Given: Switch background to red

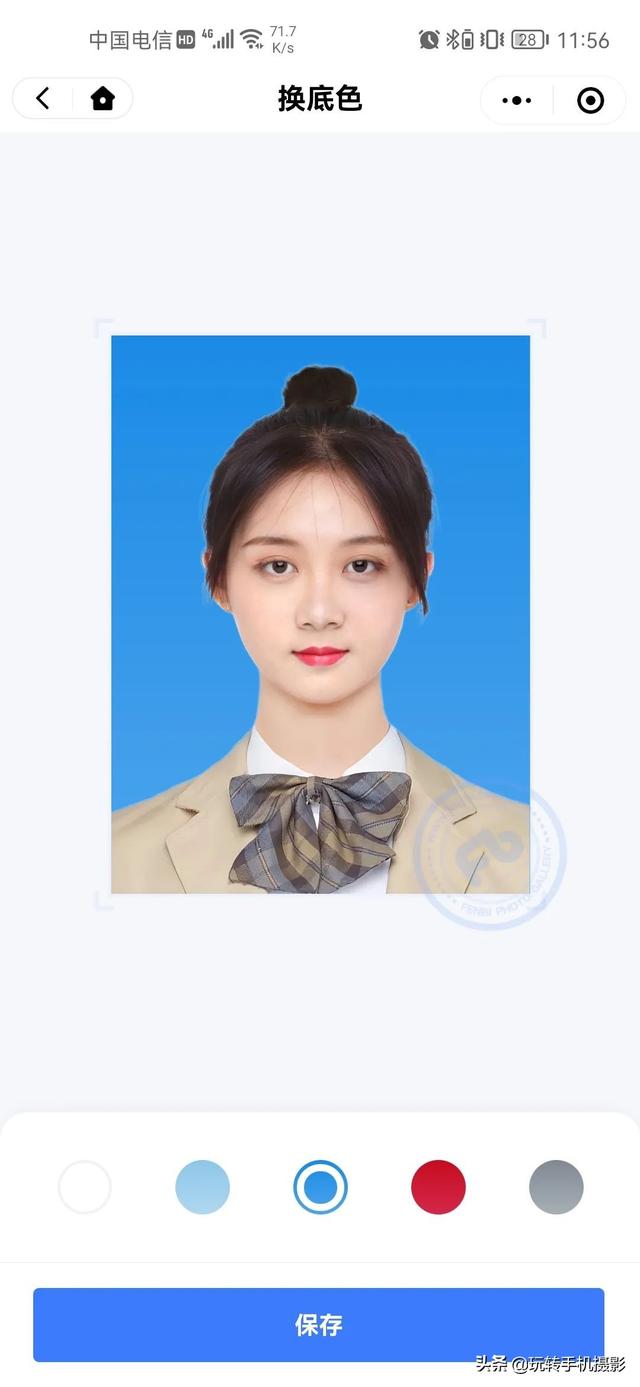Looking at the screenshot, I should [x=438, y=1187].
